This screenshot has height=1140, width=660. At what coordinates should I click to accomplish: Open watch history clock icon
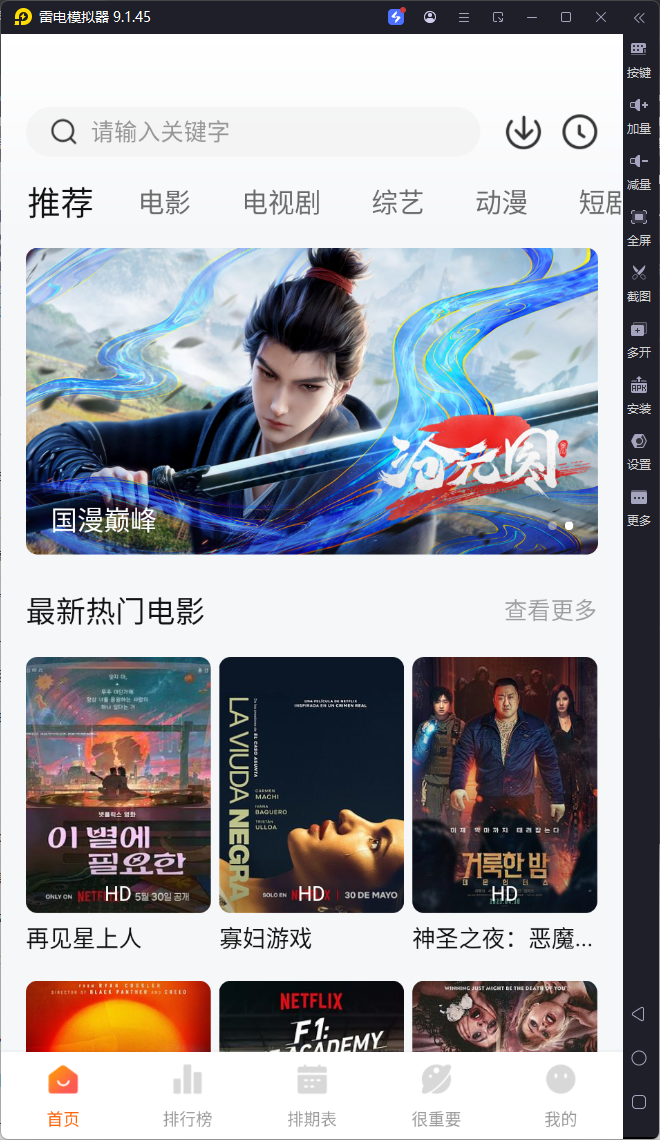pos(580,132)
